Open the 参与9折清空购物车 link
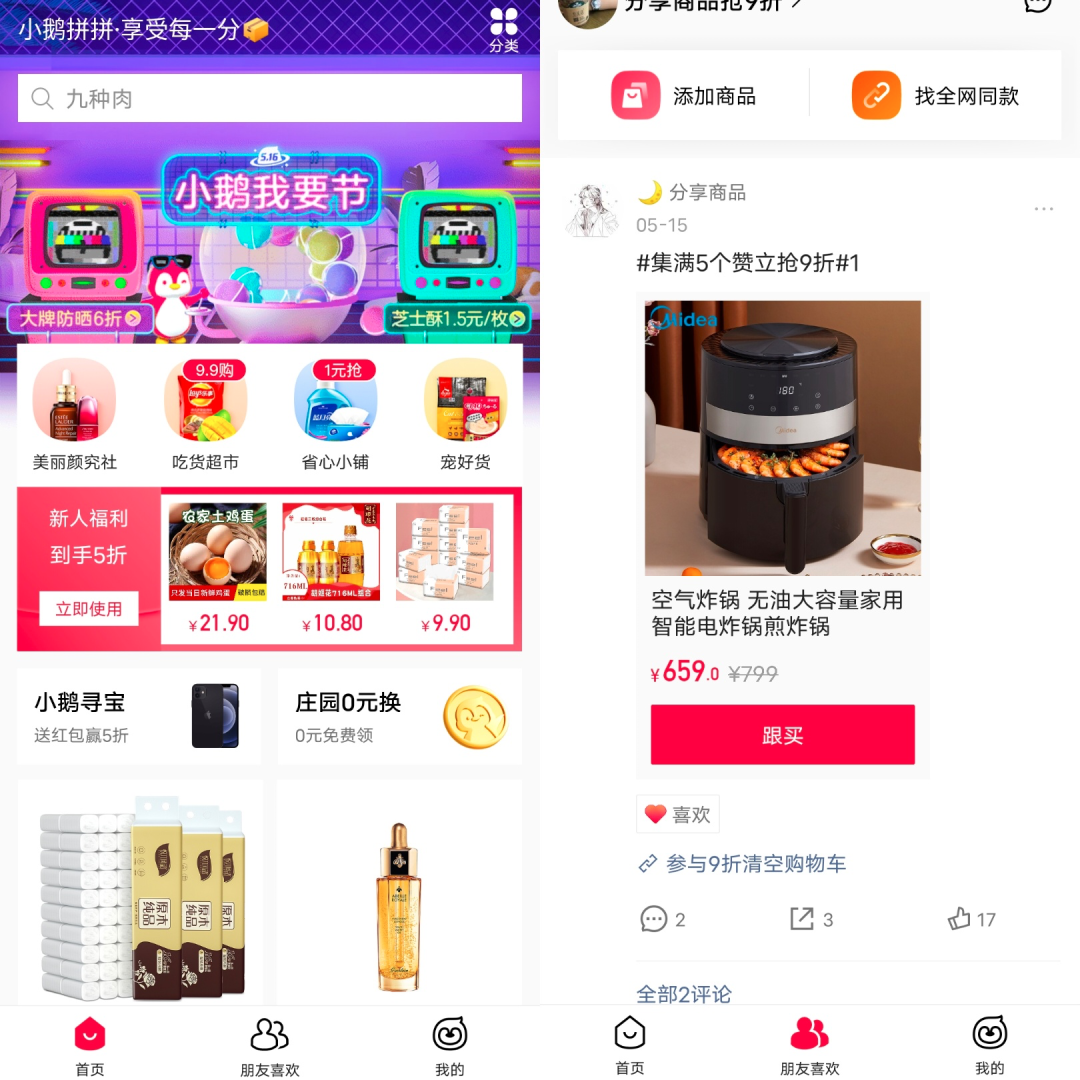Viewport: 1080px width, 1080px height. [x=742, y=864]
